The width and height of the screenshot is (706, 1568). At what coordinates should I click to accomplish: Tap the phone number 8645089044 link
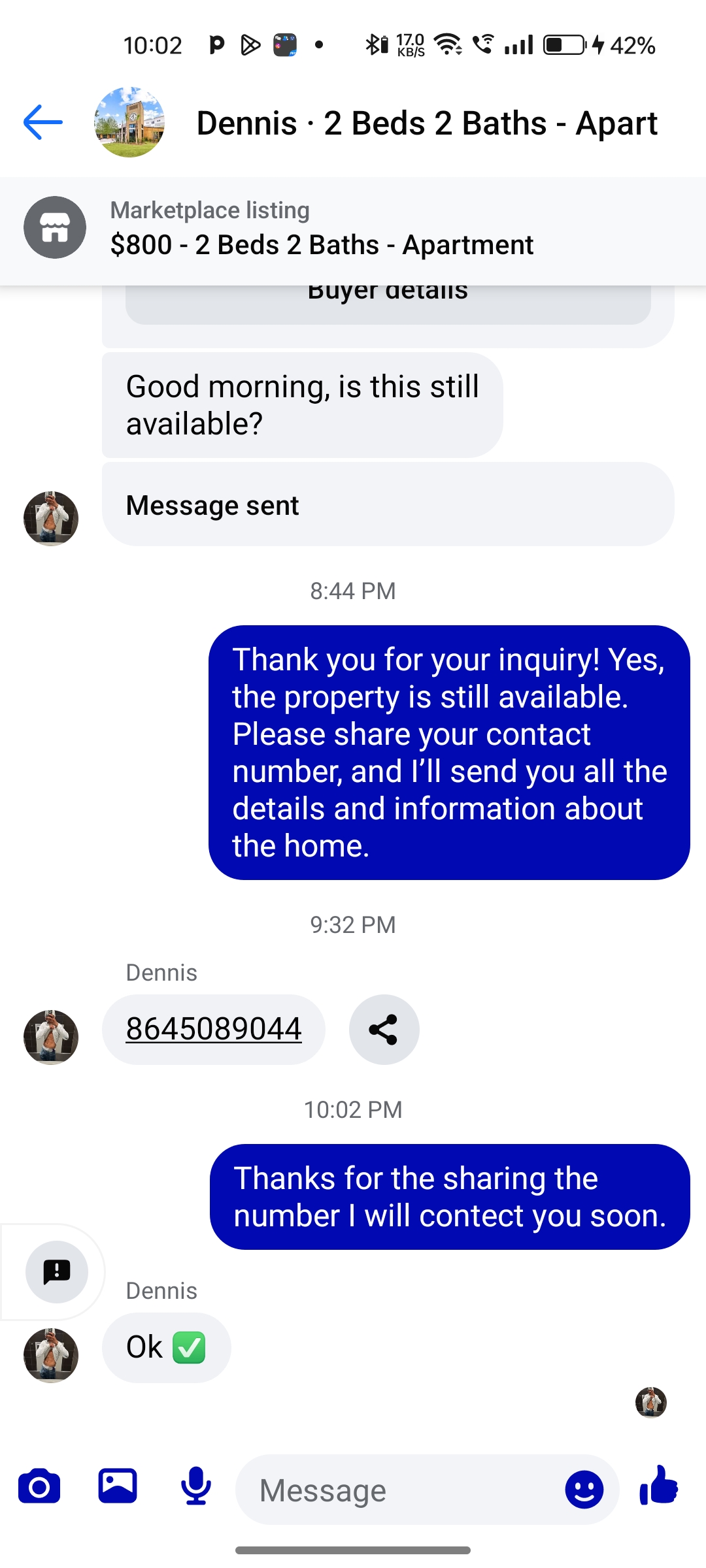(214, 1029)
